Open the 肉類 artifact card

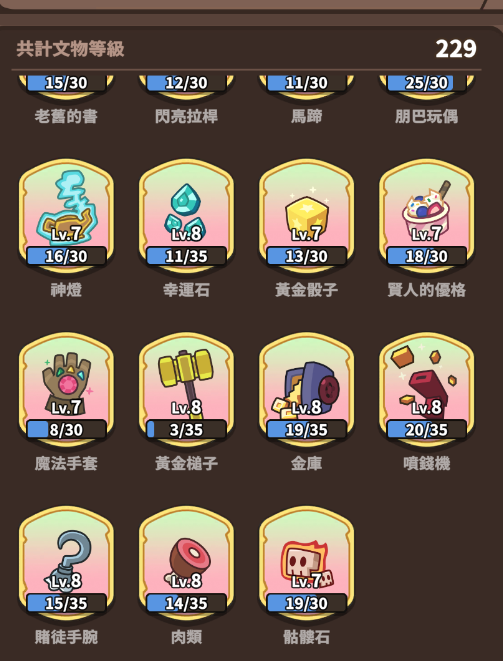point(186,564)
